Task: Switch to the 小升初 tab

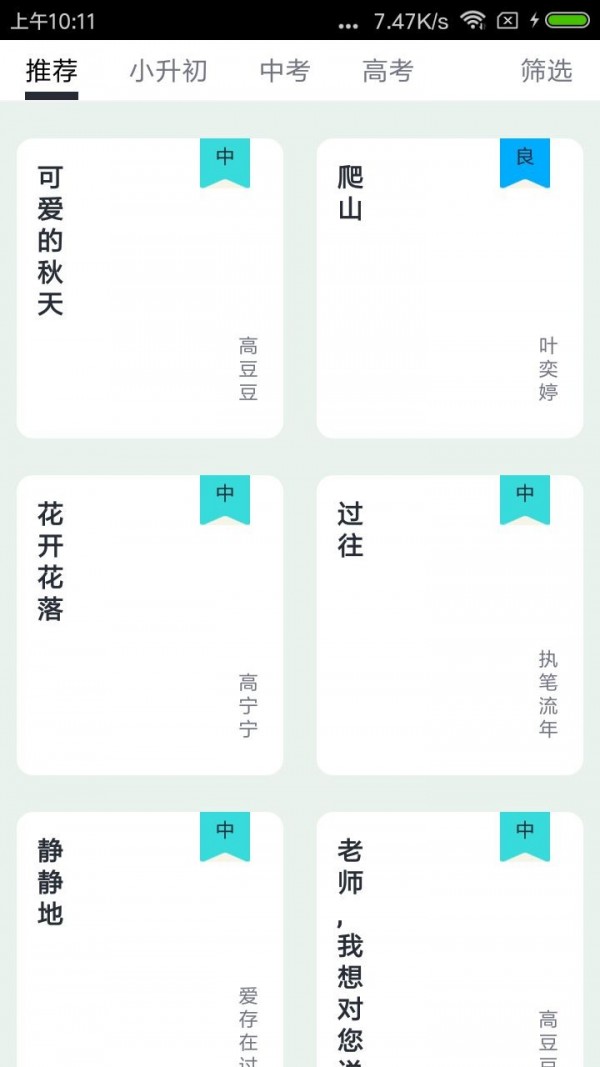Action: [x=168, y=71]
